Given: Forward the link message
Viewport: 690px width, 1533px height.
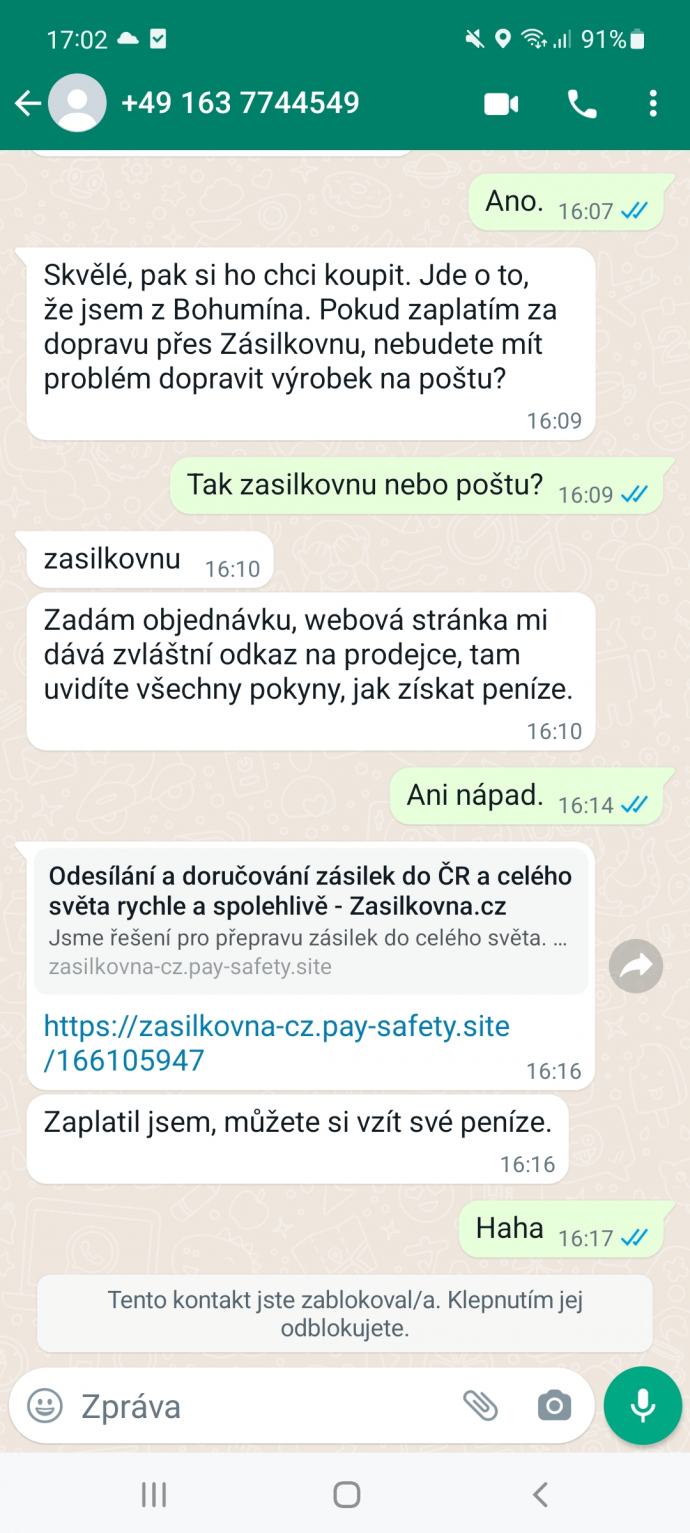Looking at the screenshot, I should 636,965.
